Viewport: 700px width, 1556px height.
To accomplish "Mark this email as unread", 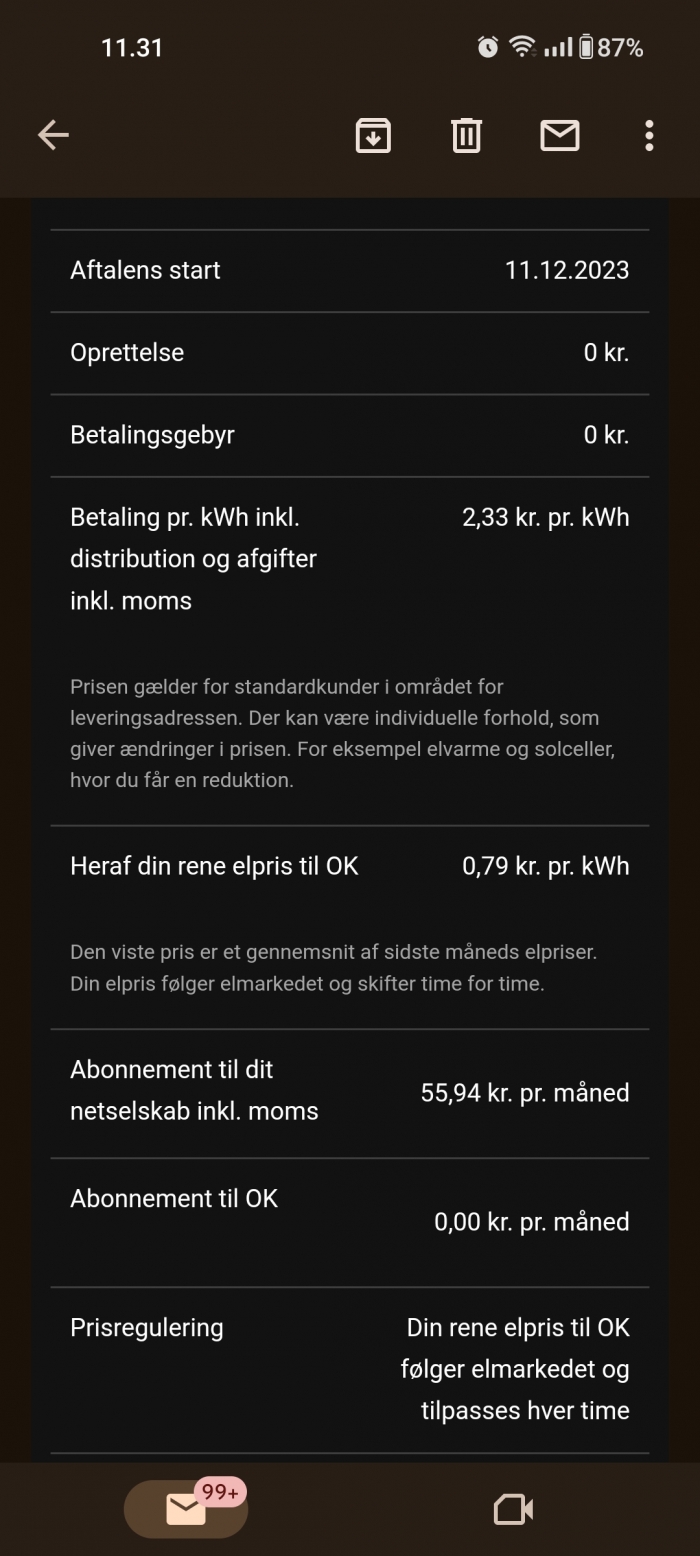I will click(559, 135).
